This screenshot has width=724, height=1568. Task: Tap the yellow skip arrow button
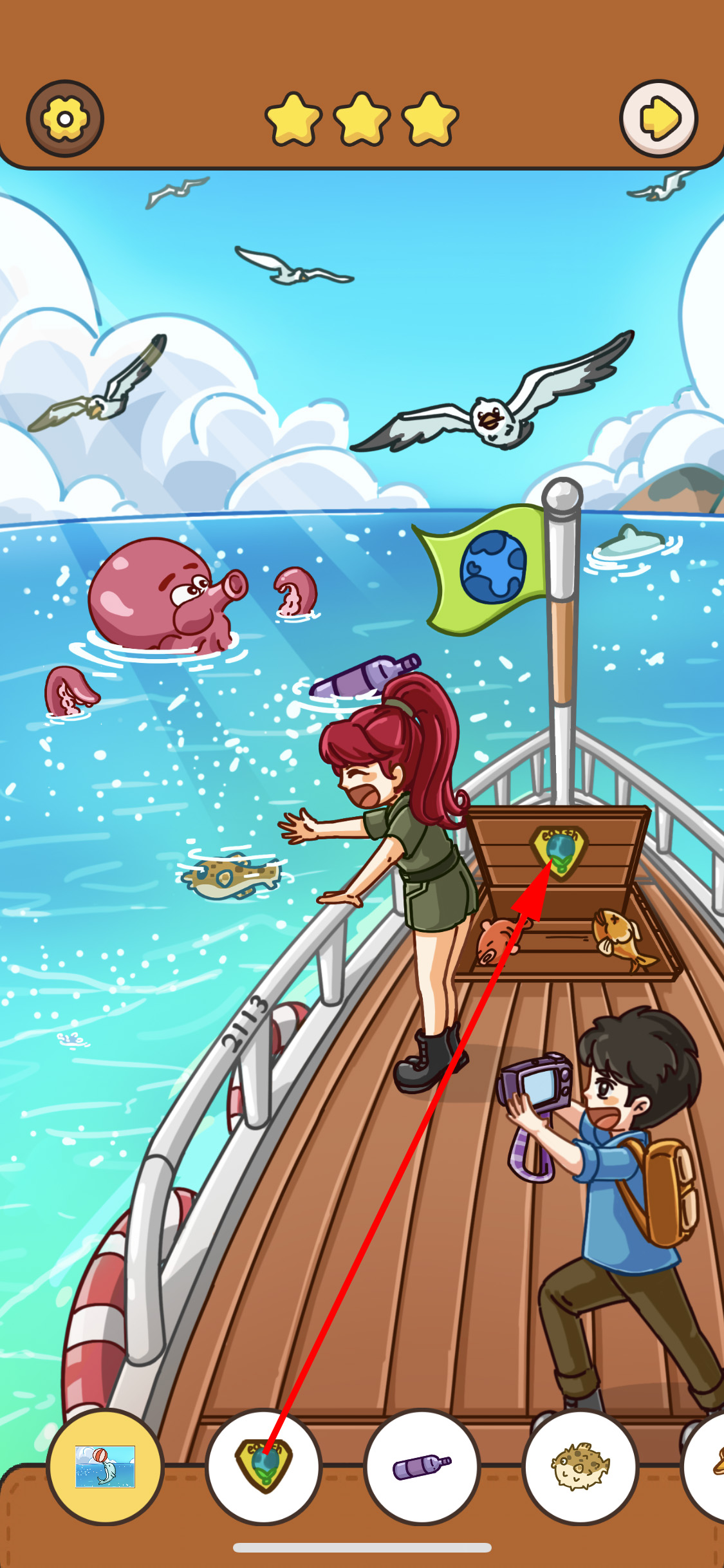pyautogui.click(x=658, y=119)
